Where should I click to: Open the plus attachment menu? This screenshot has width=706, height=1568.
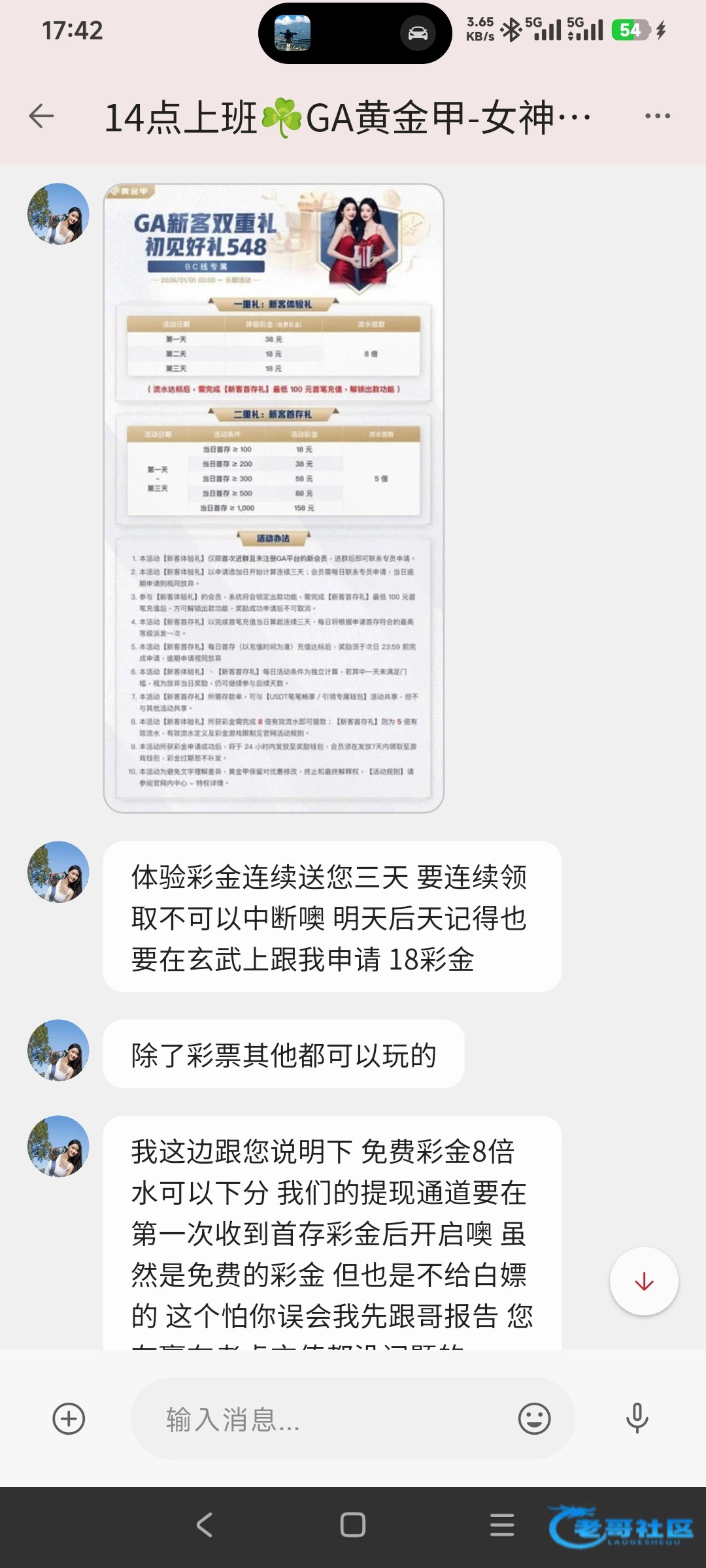69,1419
